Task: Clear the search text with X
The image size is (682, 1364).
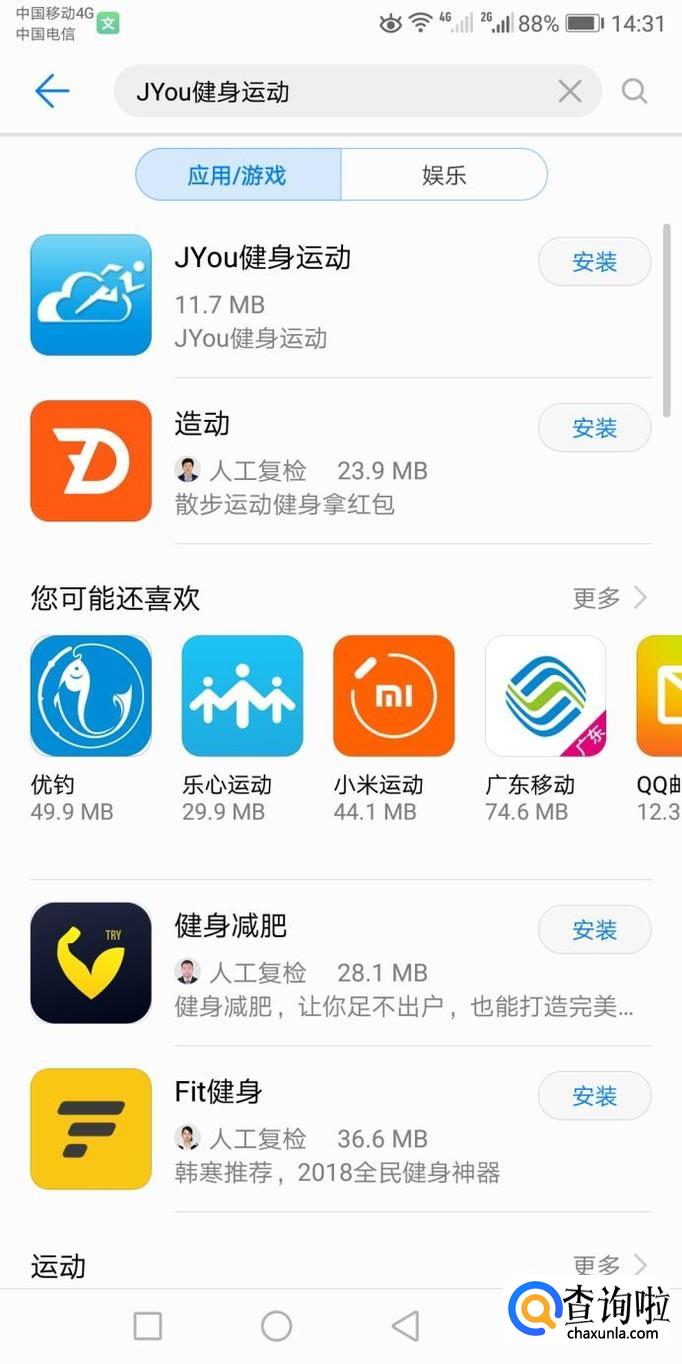Action: click(x=570, y=92)
